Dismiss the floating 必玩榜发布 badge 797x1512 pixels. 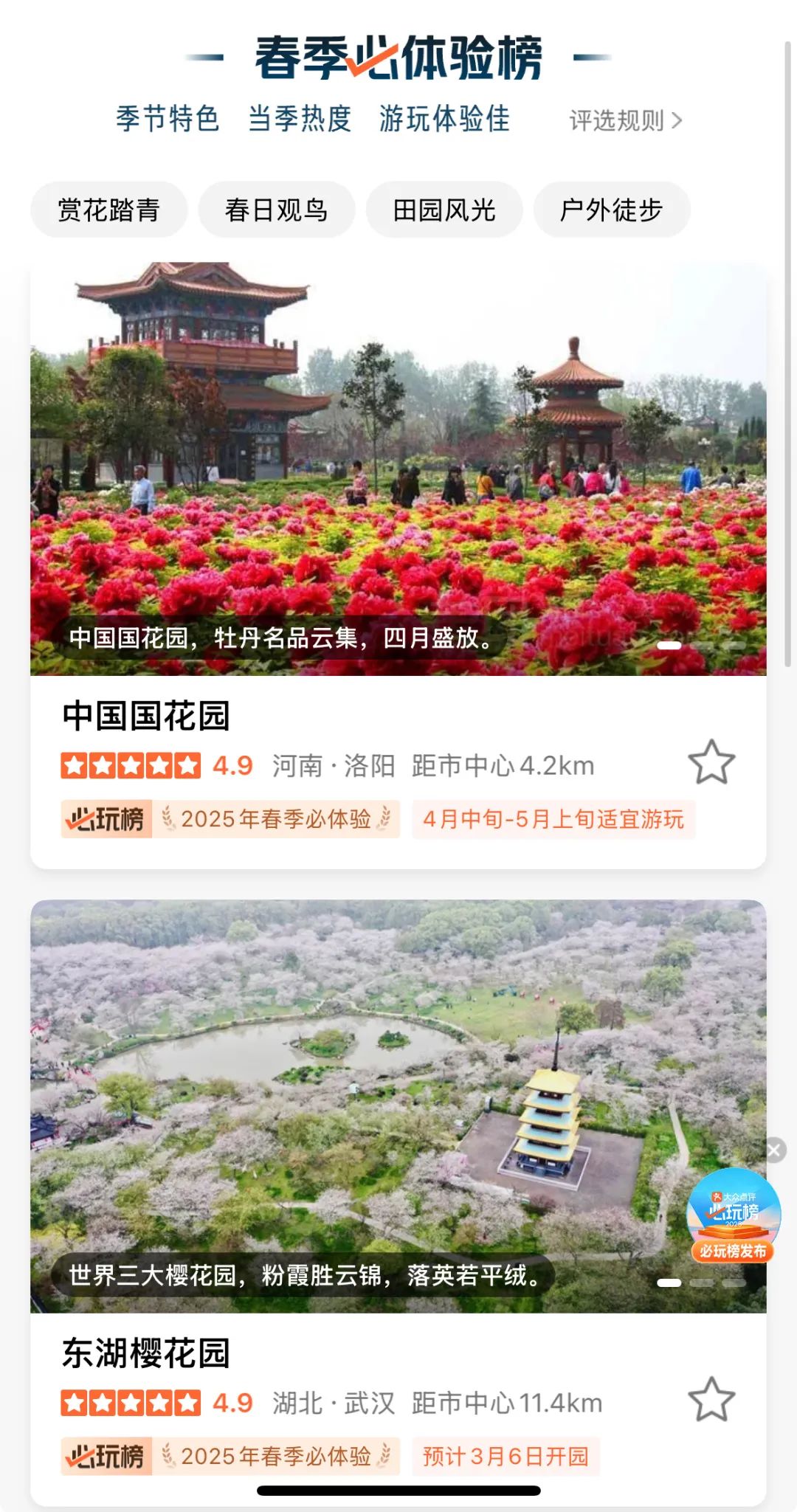pyautogui.click(x=774, y=1150)
